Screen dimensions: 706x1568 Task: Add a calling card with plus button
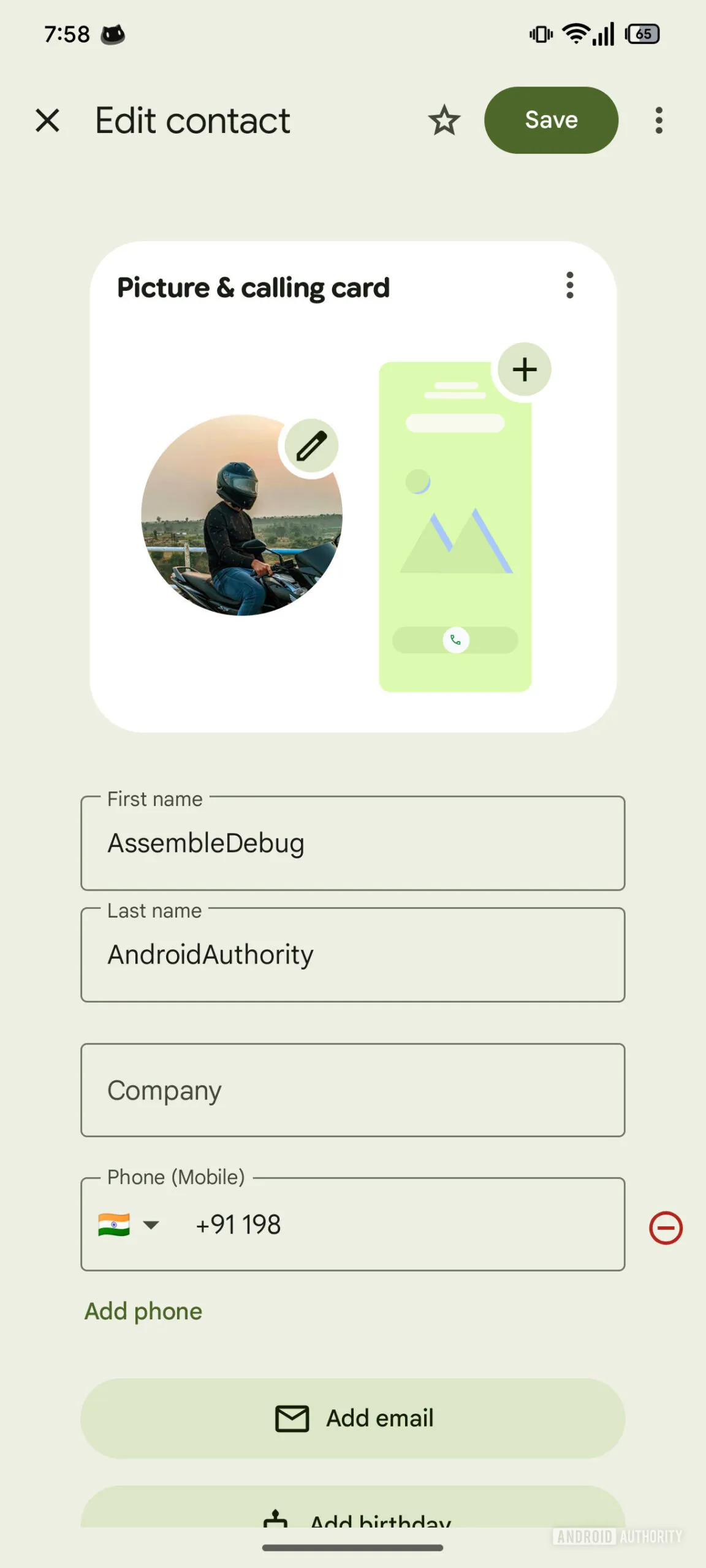click(525, 370)
